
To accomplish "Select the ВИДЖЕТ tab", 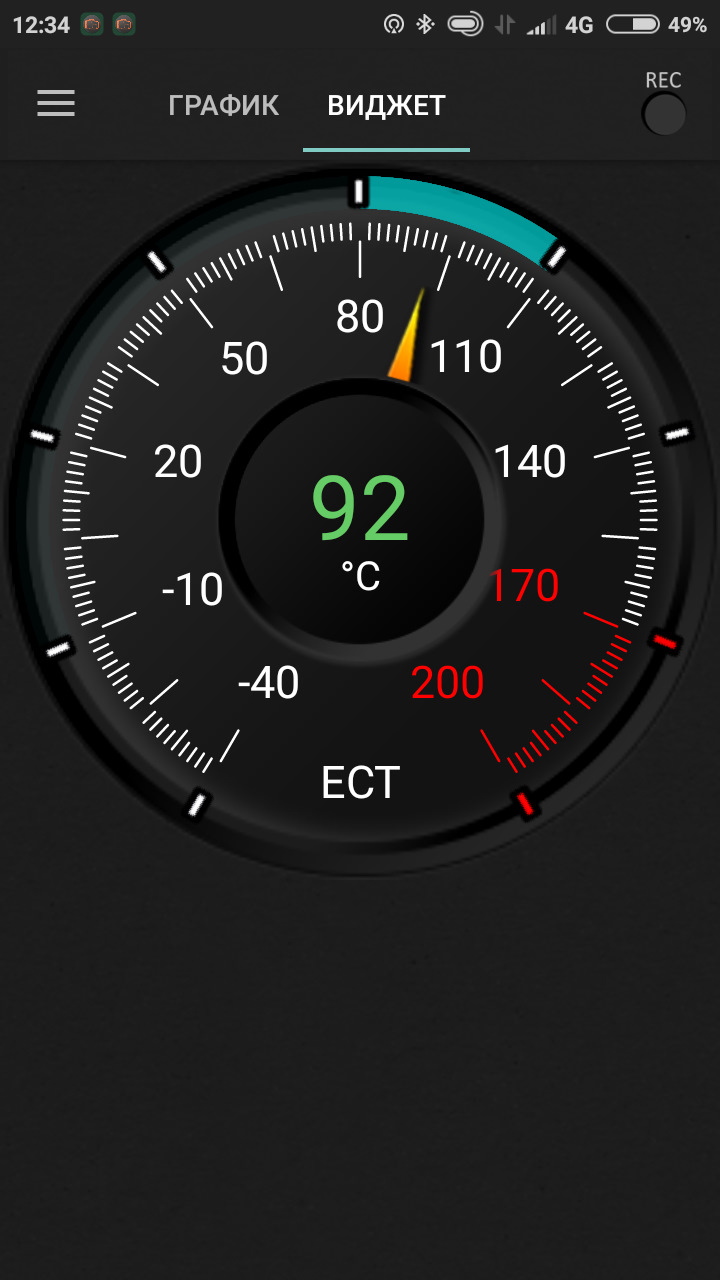I will 386,105.
